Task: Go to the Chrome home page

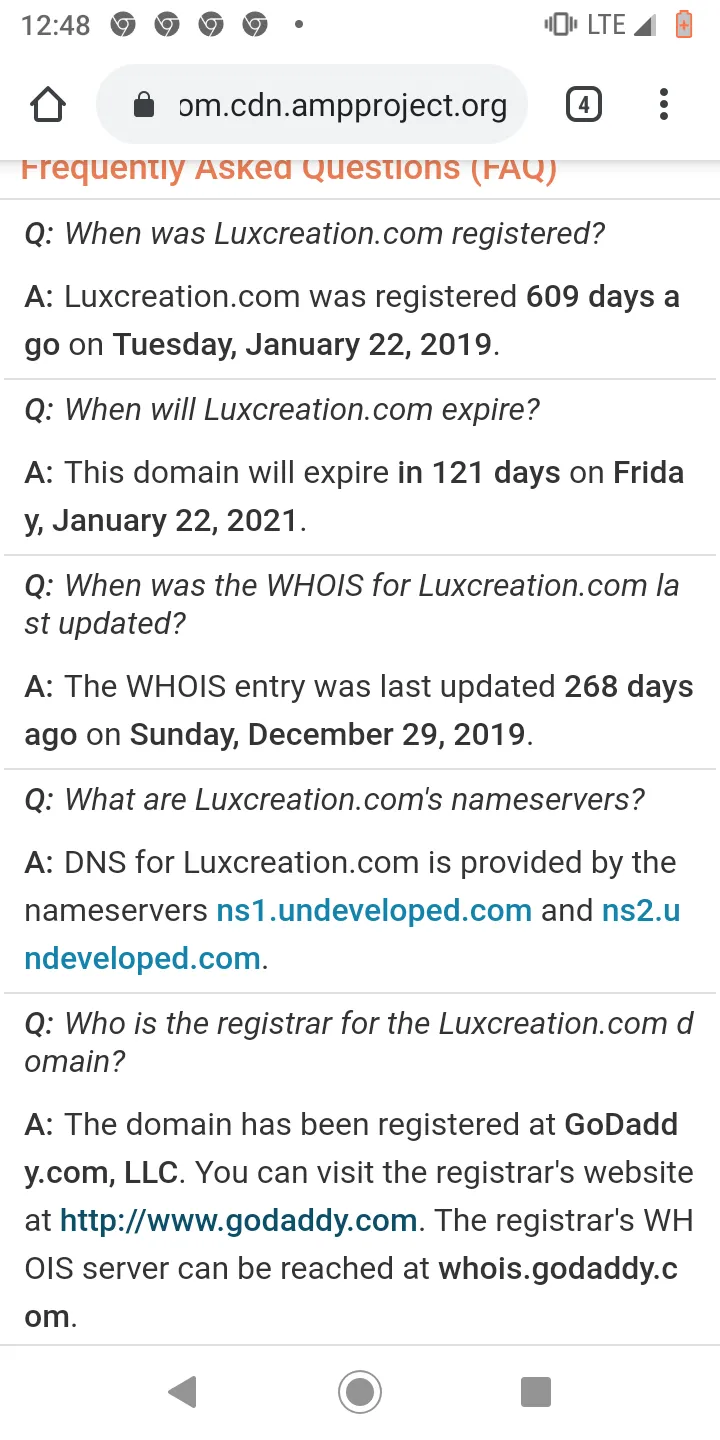Action: 48,105
